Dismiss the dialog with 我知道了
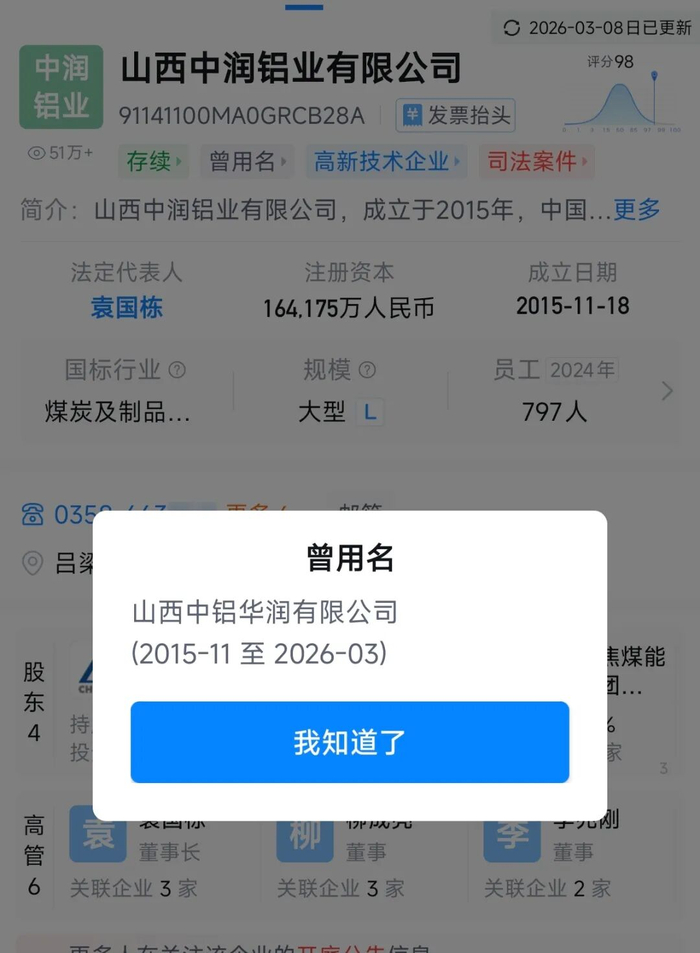Image resolution: width=700 pixels, height=953 pixels. [x=349, y=742]
